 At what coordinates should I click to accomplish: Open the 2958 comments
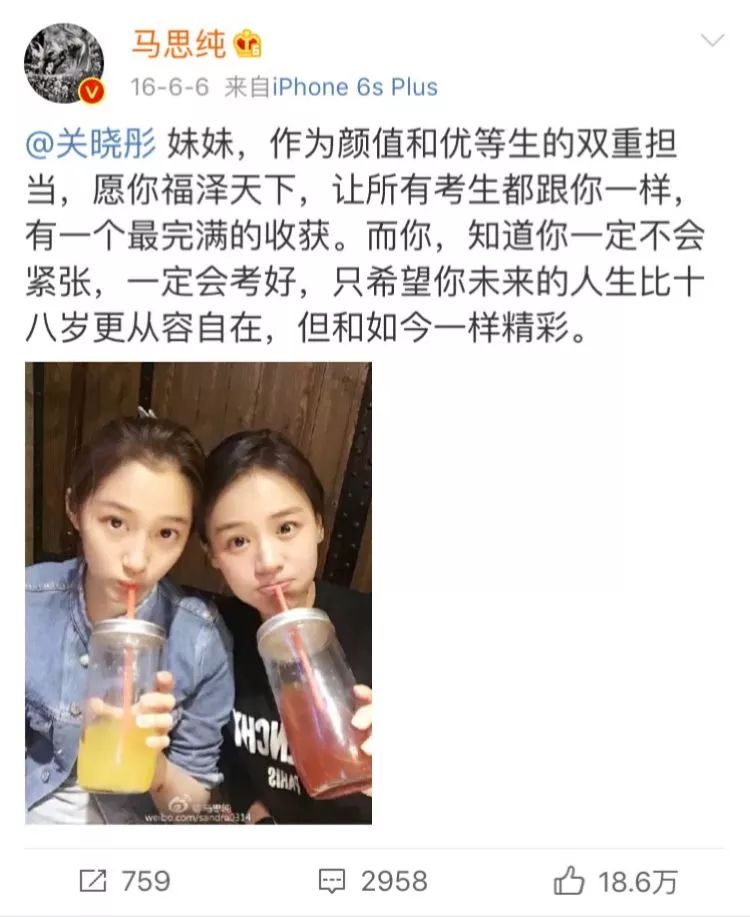(x=372, y=881)
